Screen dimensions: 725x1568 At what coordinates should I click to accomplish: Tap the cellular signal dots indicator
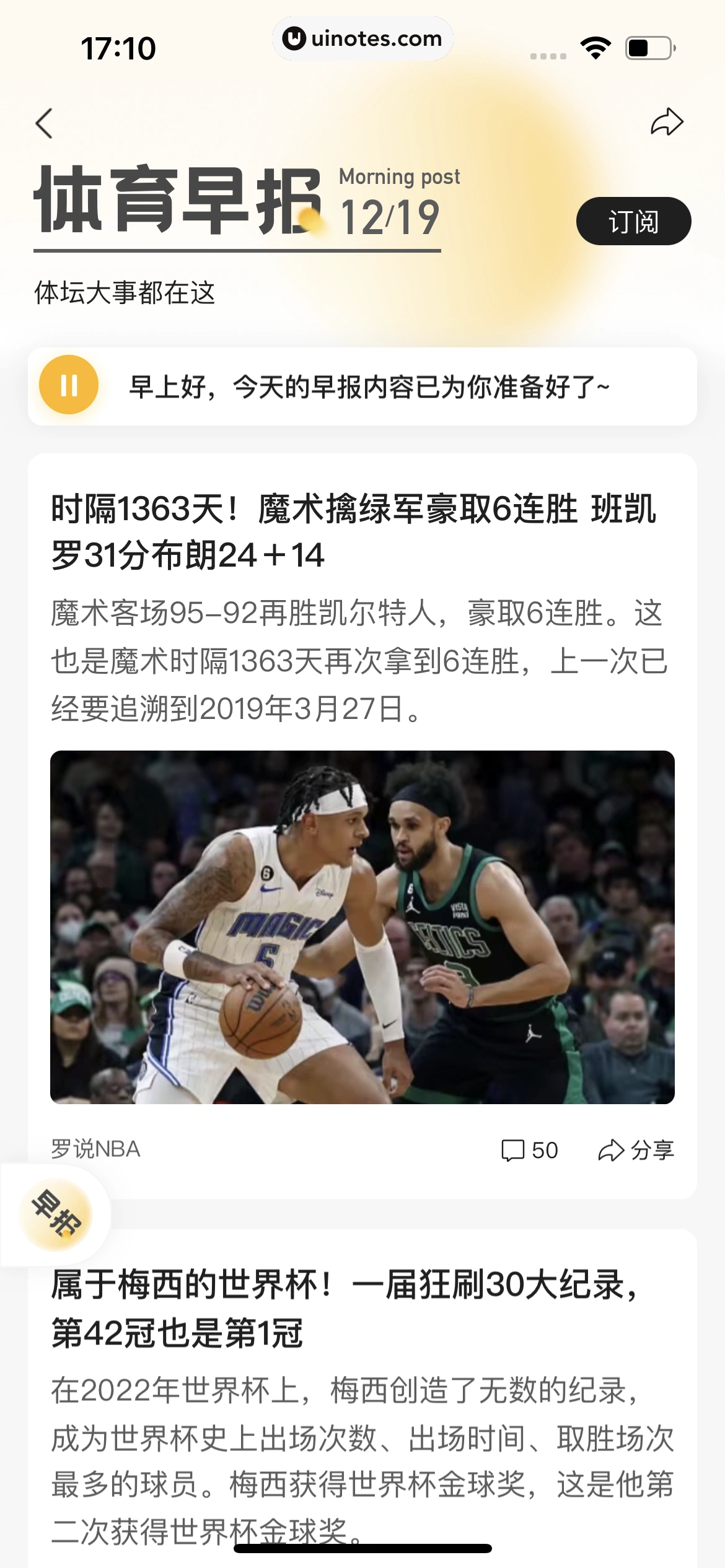point(548,54)
